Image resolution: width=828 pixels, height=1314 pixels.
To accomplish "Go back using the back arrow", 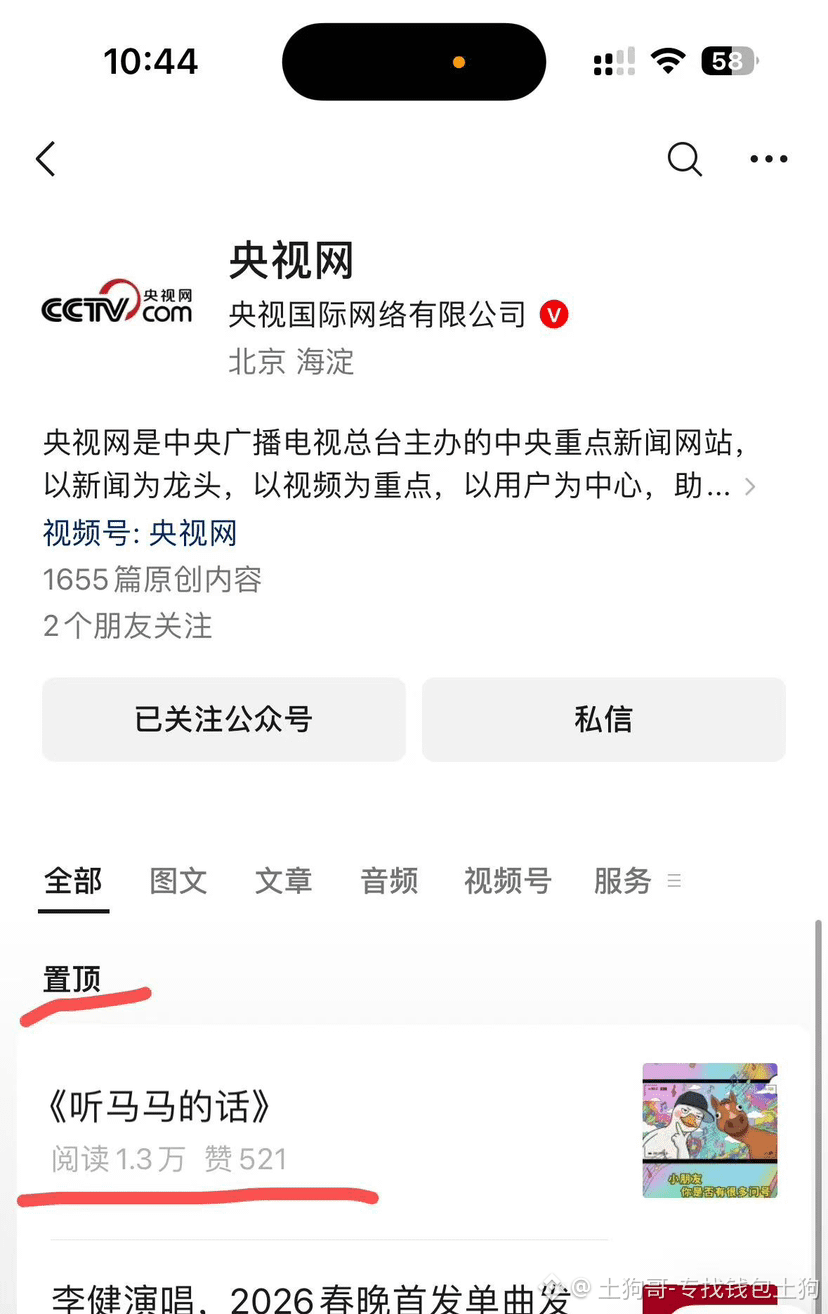I will (x=46, y=159).
